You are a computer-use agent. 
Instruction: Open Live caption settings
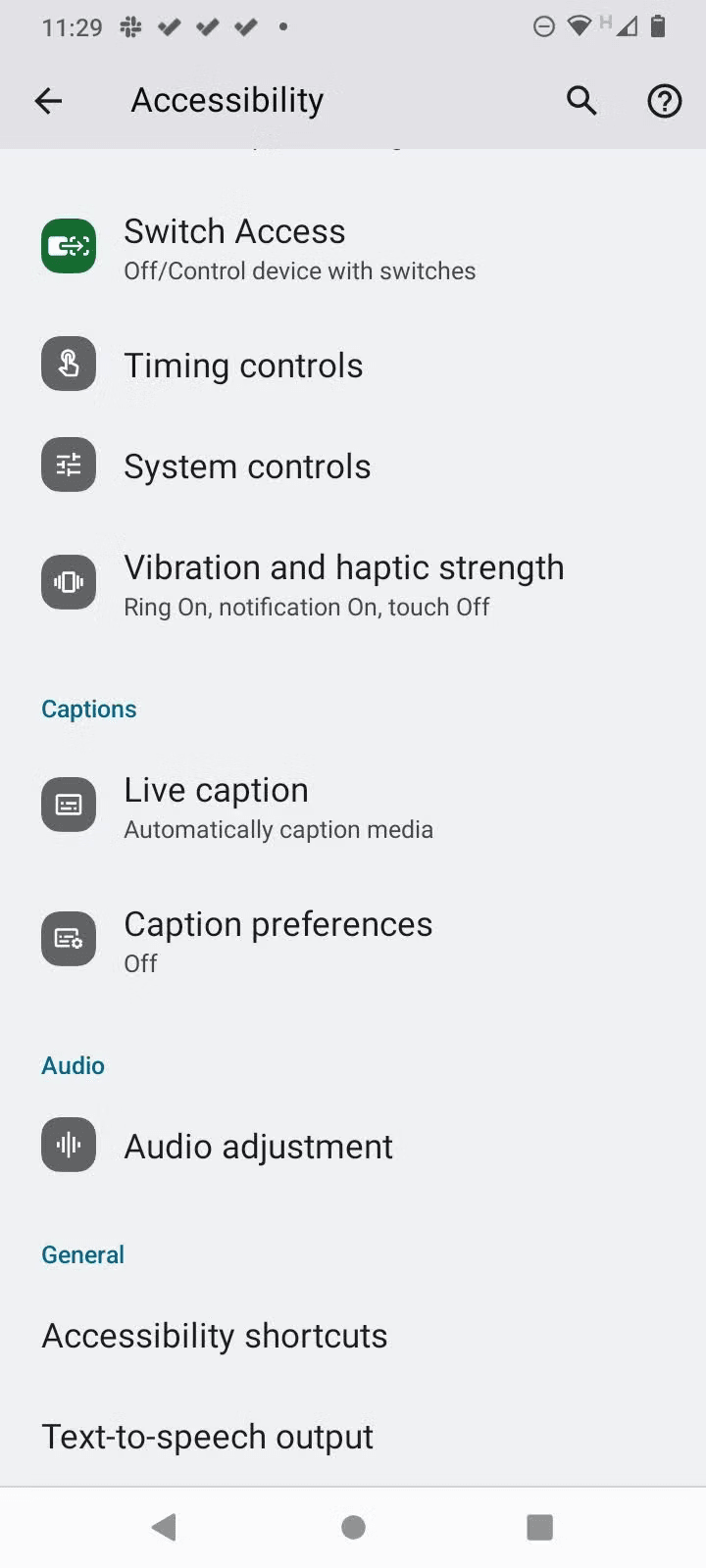tap(278, 808)
